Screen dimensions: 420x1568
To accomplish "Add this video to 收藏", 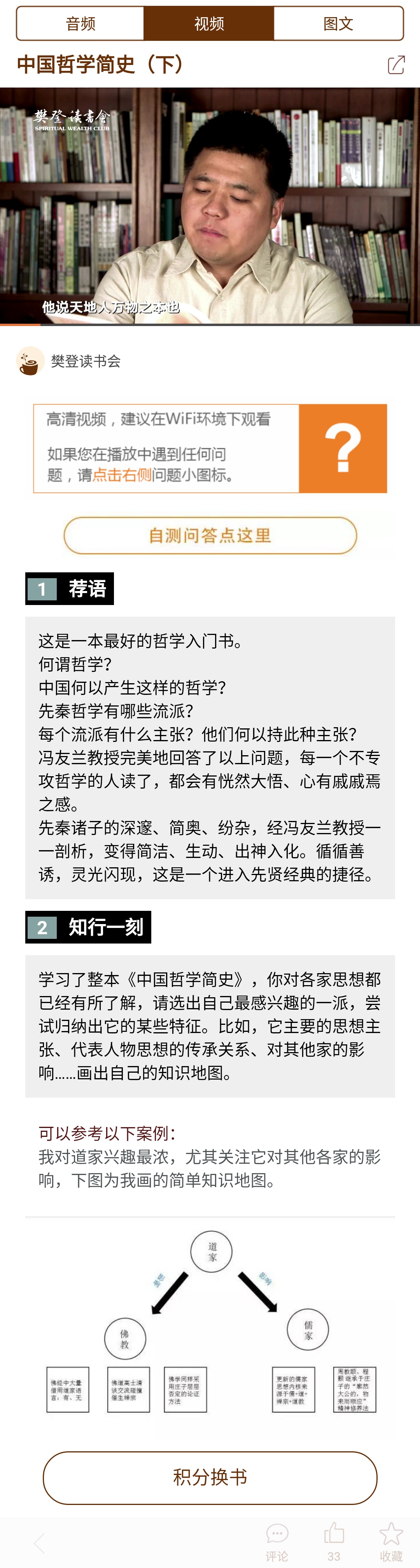I will click(x=391, y=1542).
